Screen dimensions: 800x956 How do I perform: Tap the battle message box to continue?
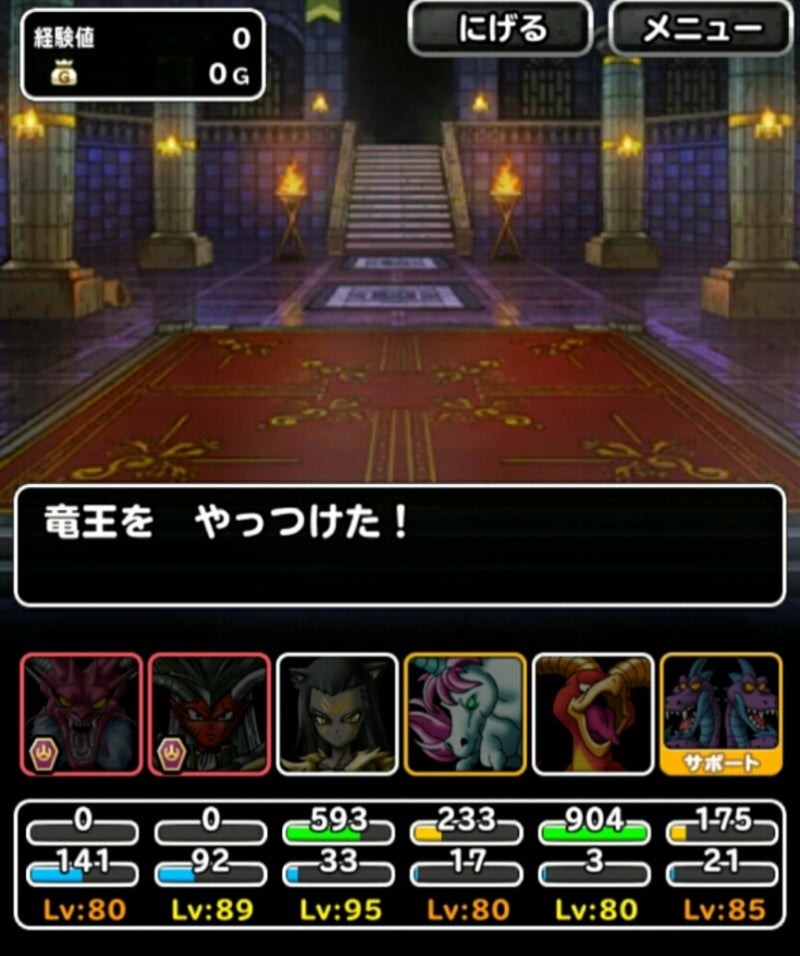coord(400,545)
